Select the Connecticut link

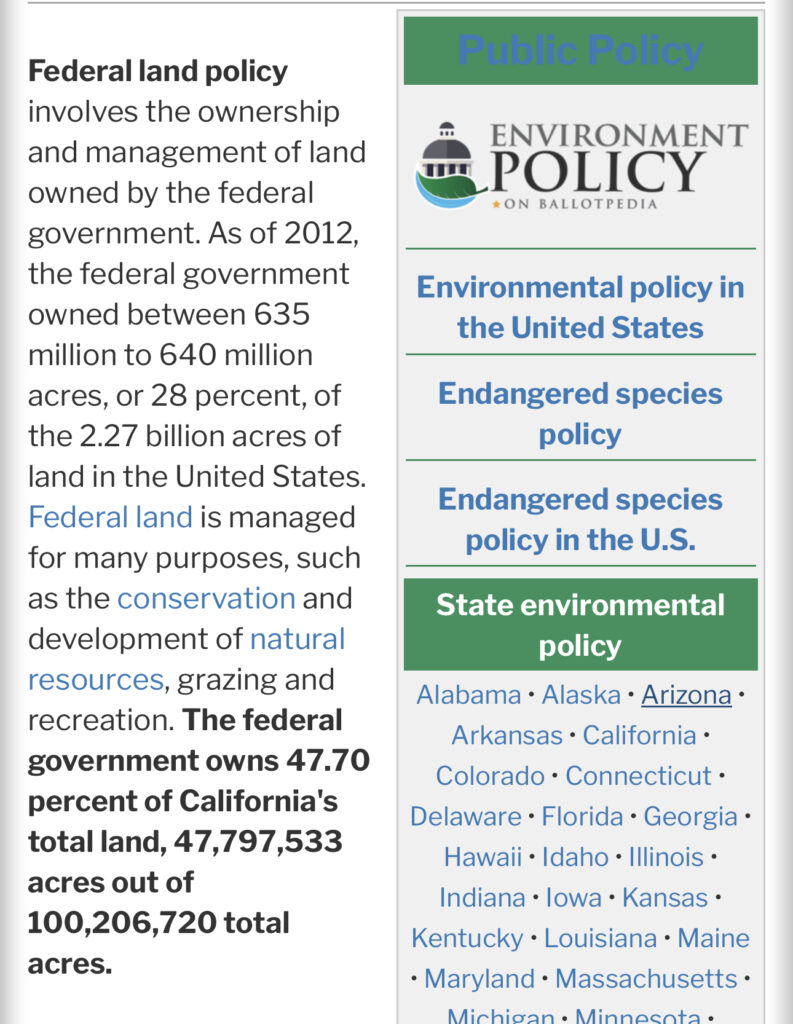pos(638,775)
